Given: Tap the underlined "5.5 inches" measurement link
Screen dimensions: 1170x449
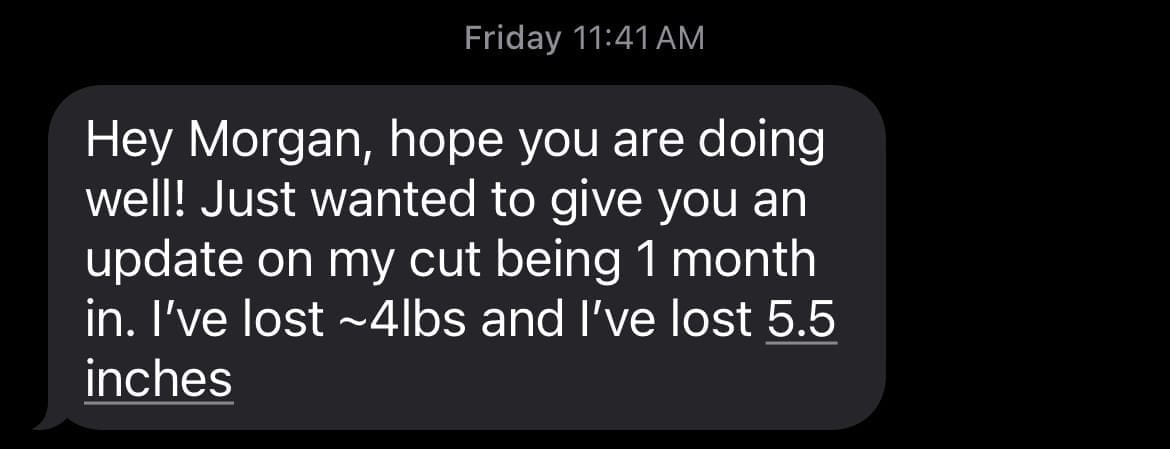Looking at the screenshot, I should point(800,321).
